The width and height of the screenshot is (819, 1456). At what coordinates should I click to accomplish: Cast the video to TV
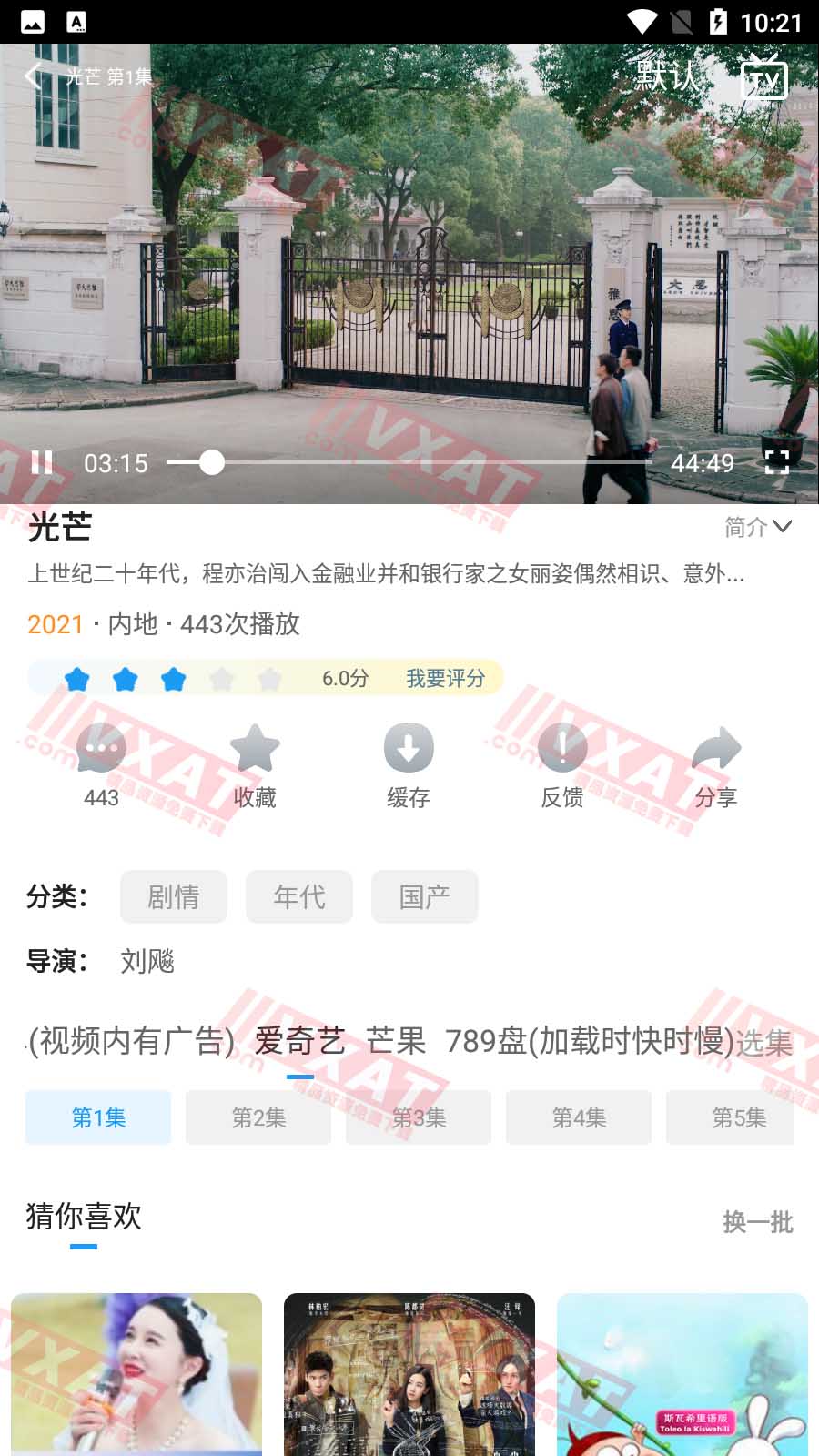point(763,77)
